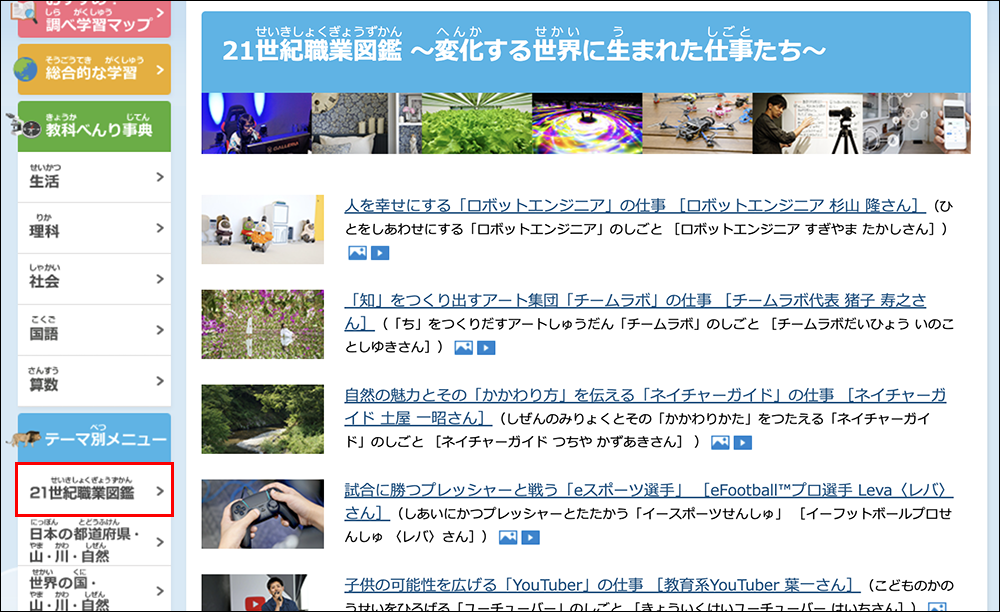Image resolution: width=1000 pixels, height=612 pixels.
Task: Open the 調べ学習マップ menu
Action: click(94, 16)
